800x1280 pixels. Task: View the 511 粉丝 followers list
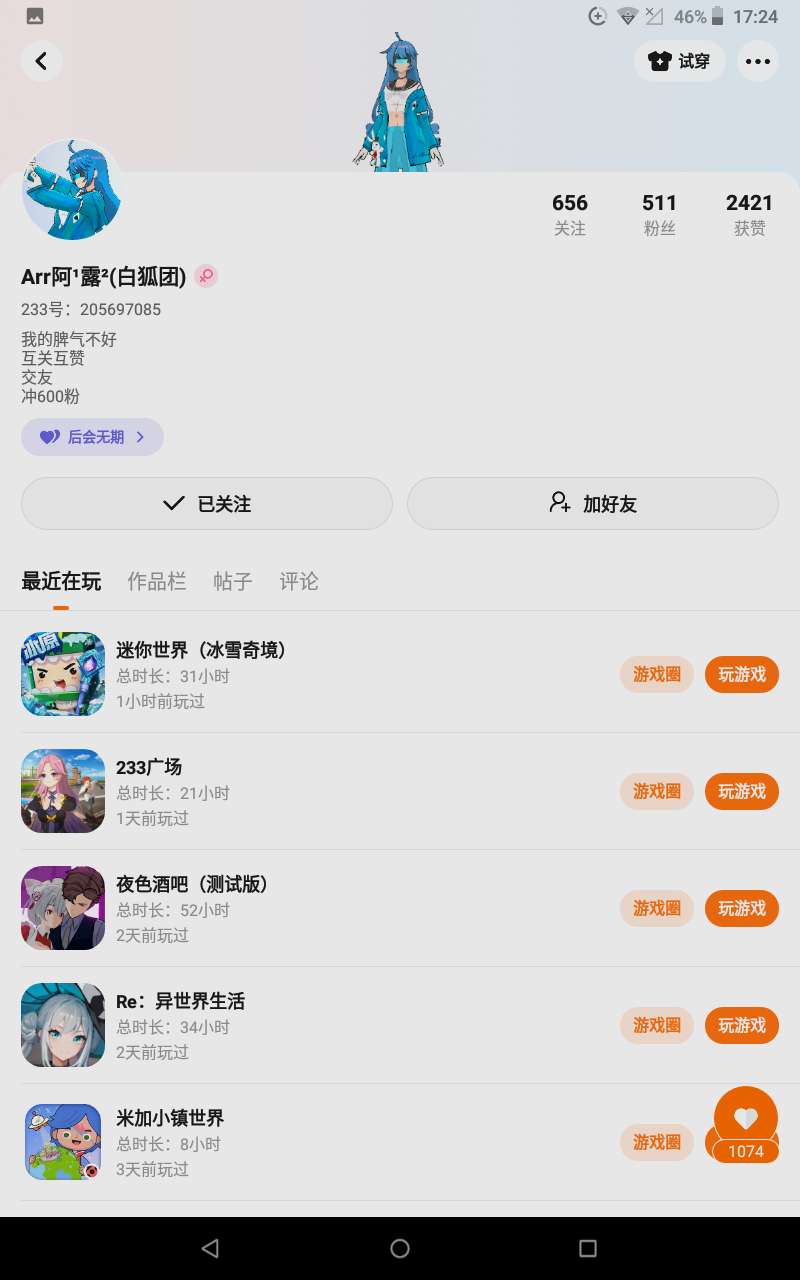[x=659, y=214]
